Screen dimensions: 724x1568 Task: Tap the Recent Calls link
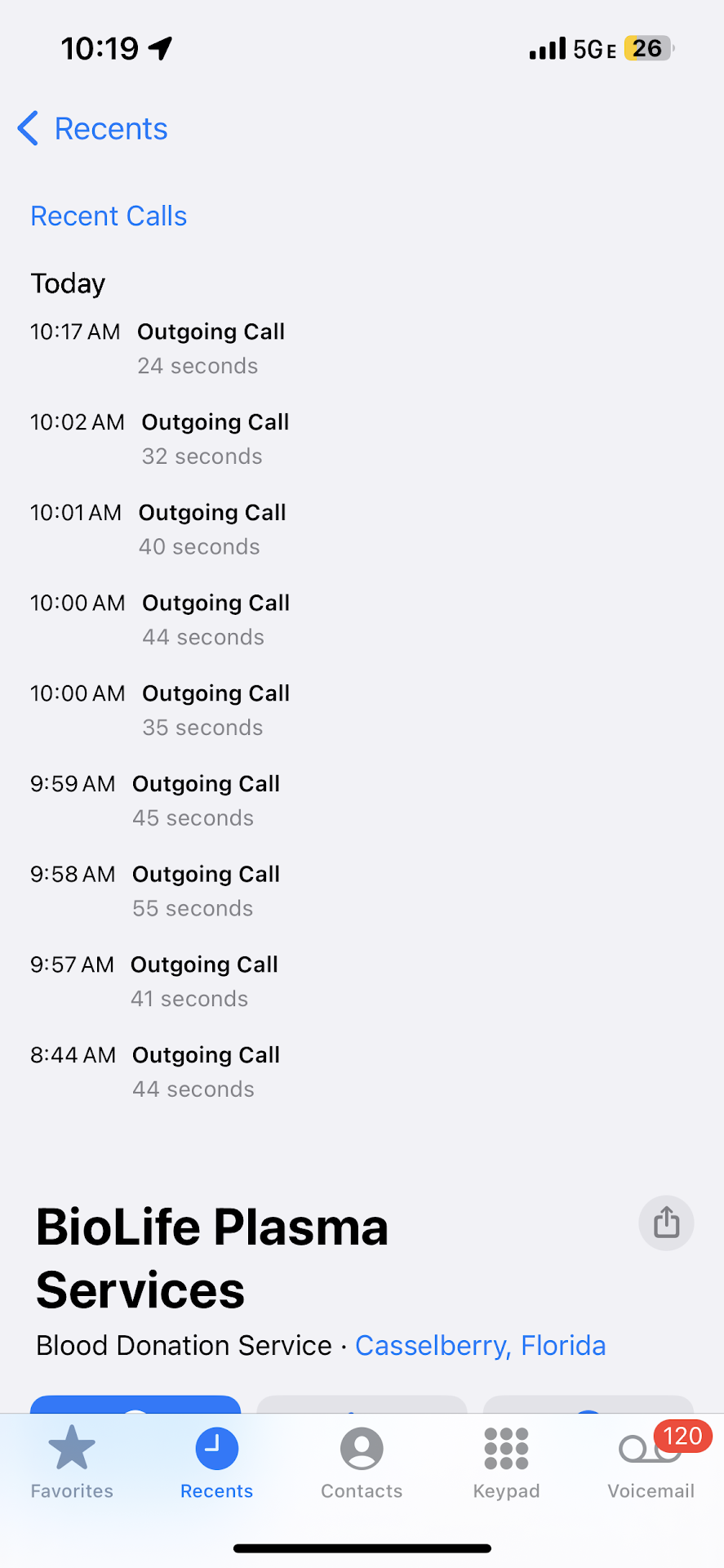point(109,216)
